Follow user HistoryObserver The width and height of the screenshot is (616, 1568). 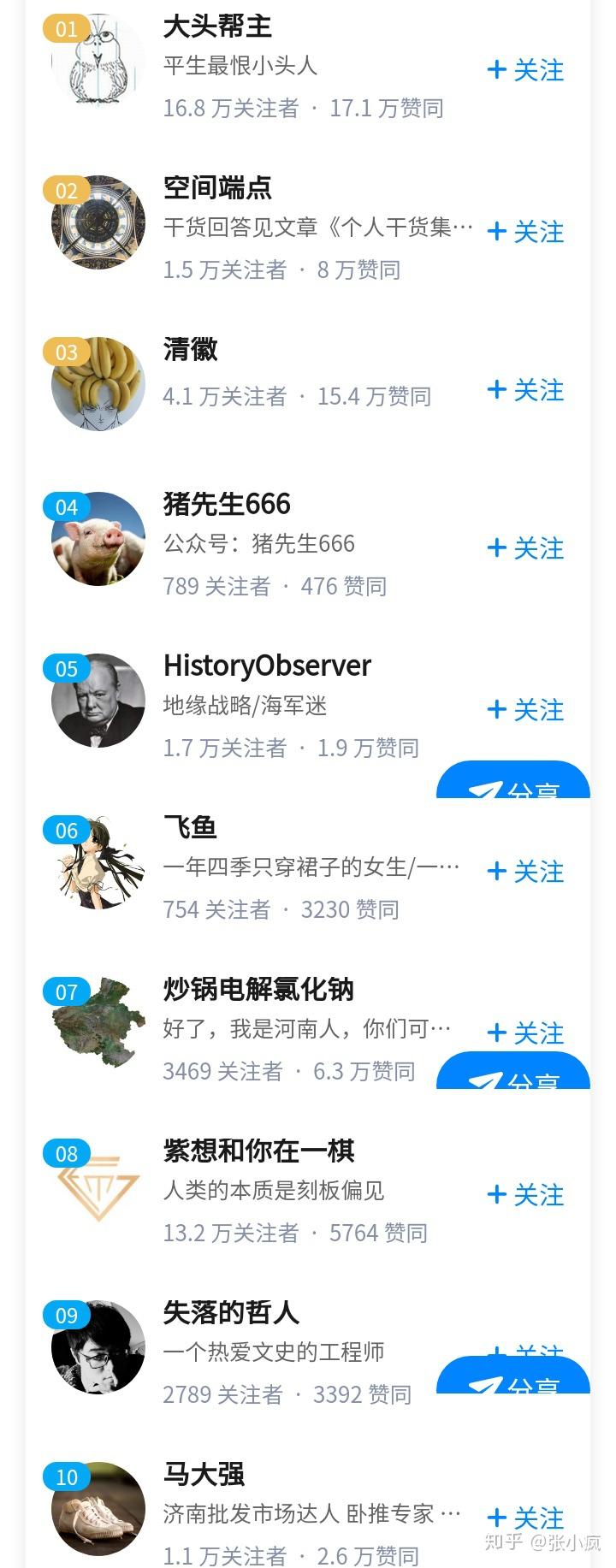(525, 710)
